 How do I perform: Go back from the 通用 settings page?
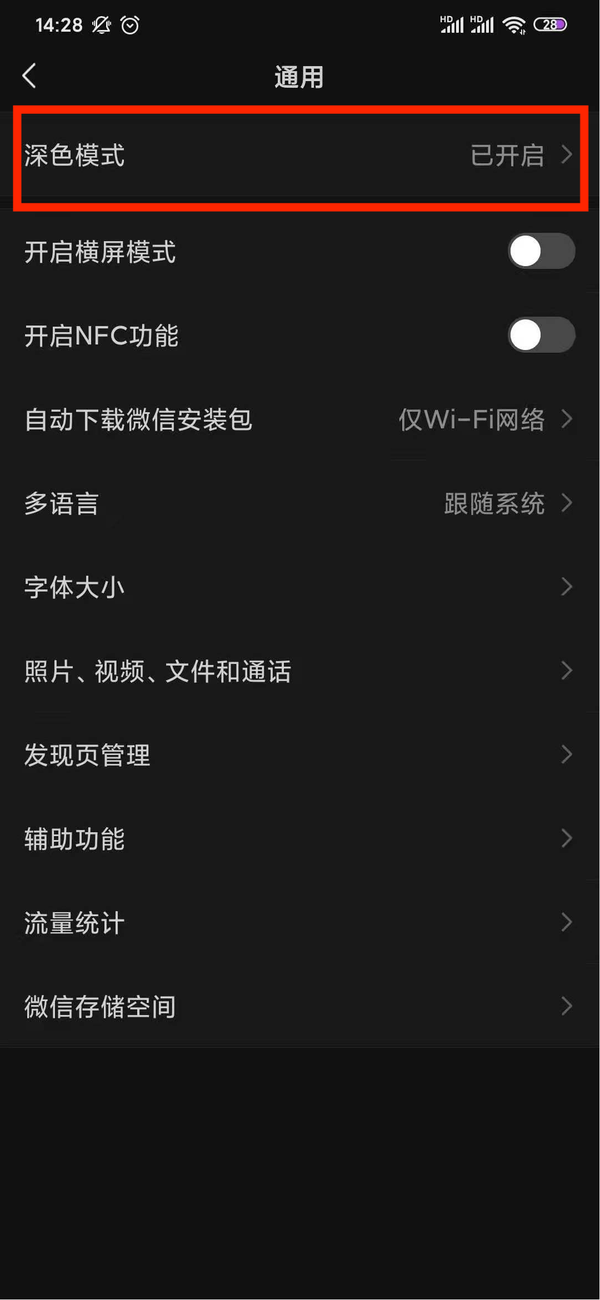pyautogui.click(x=30, y=76)
